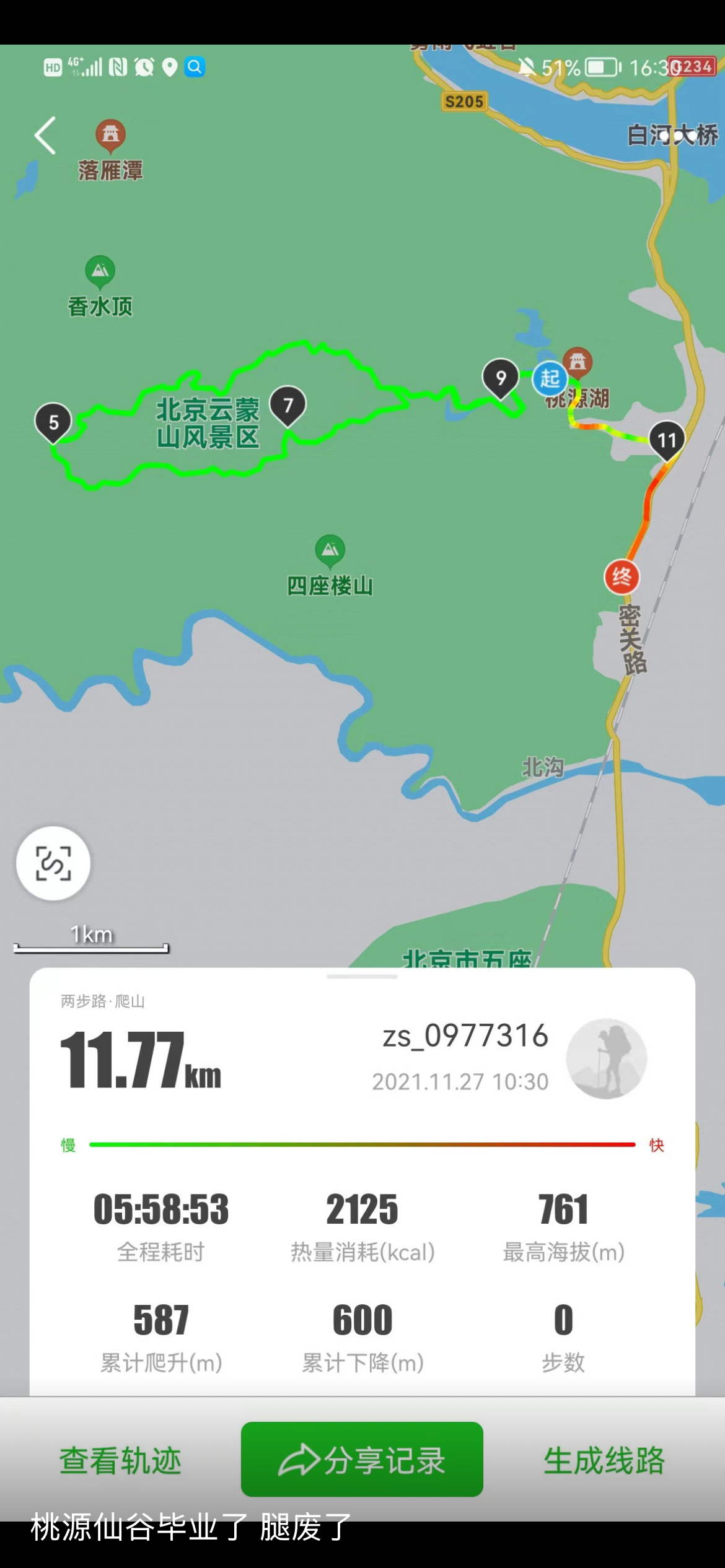The image size is (725, 1568).
Task: Tap the 四座楼山 mountain pin
Action: [330, 550]
